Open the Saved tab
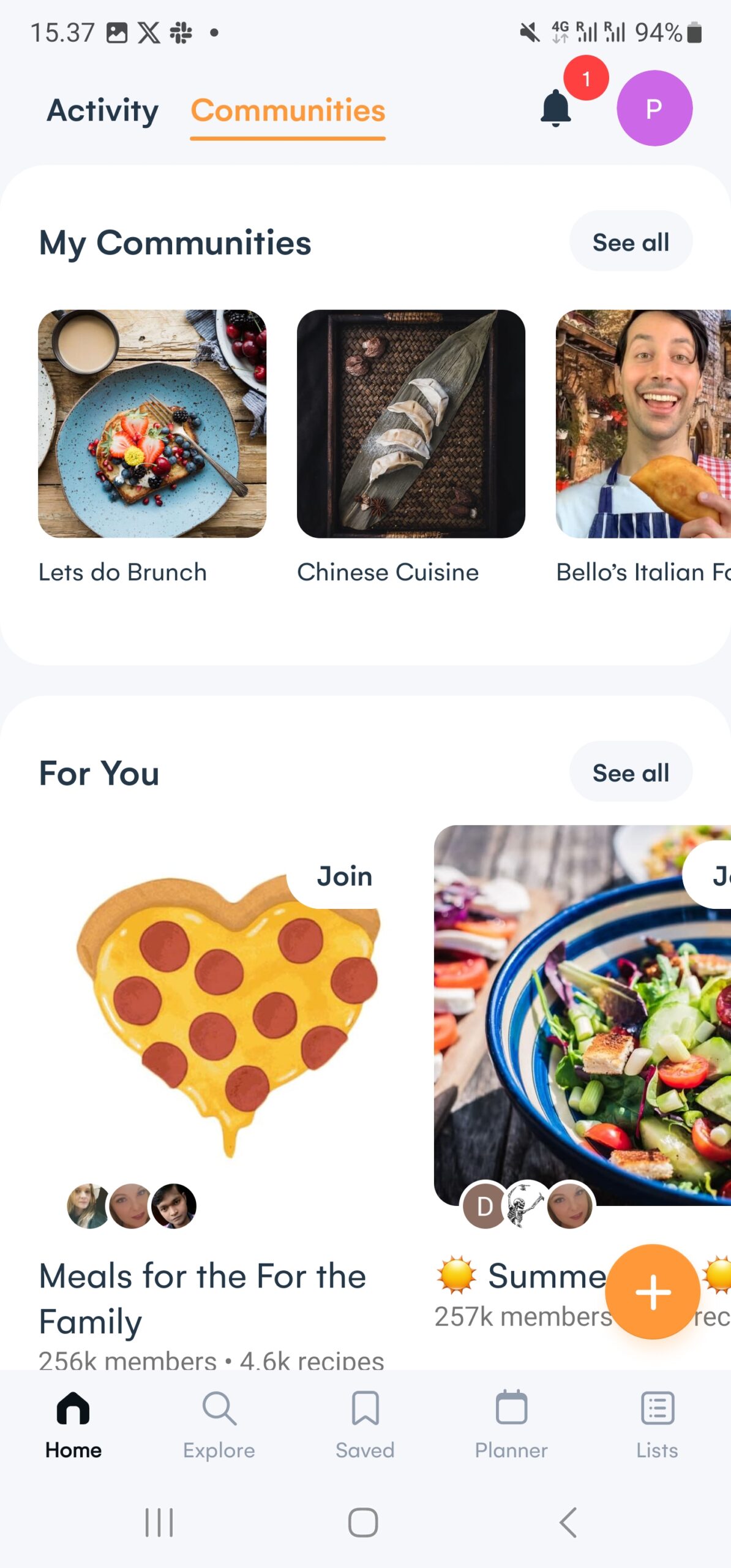This screenshot has width=731, height=1568. pyautogui.click(x=365, y=1424)
